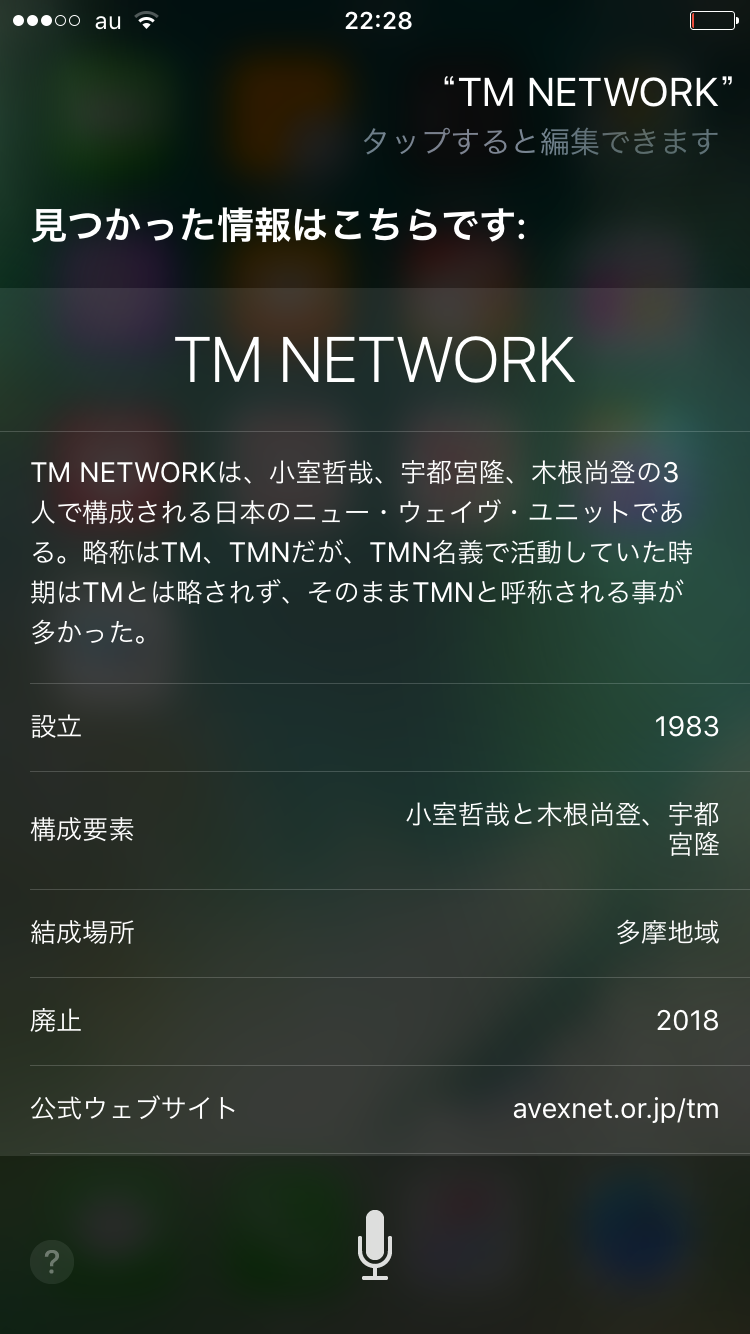Open the avexnet.or.jp/tm official website row
Viewport: 750px width, 1334px height.
point(375,1109)
